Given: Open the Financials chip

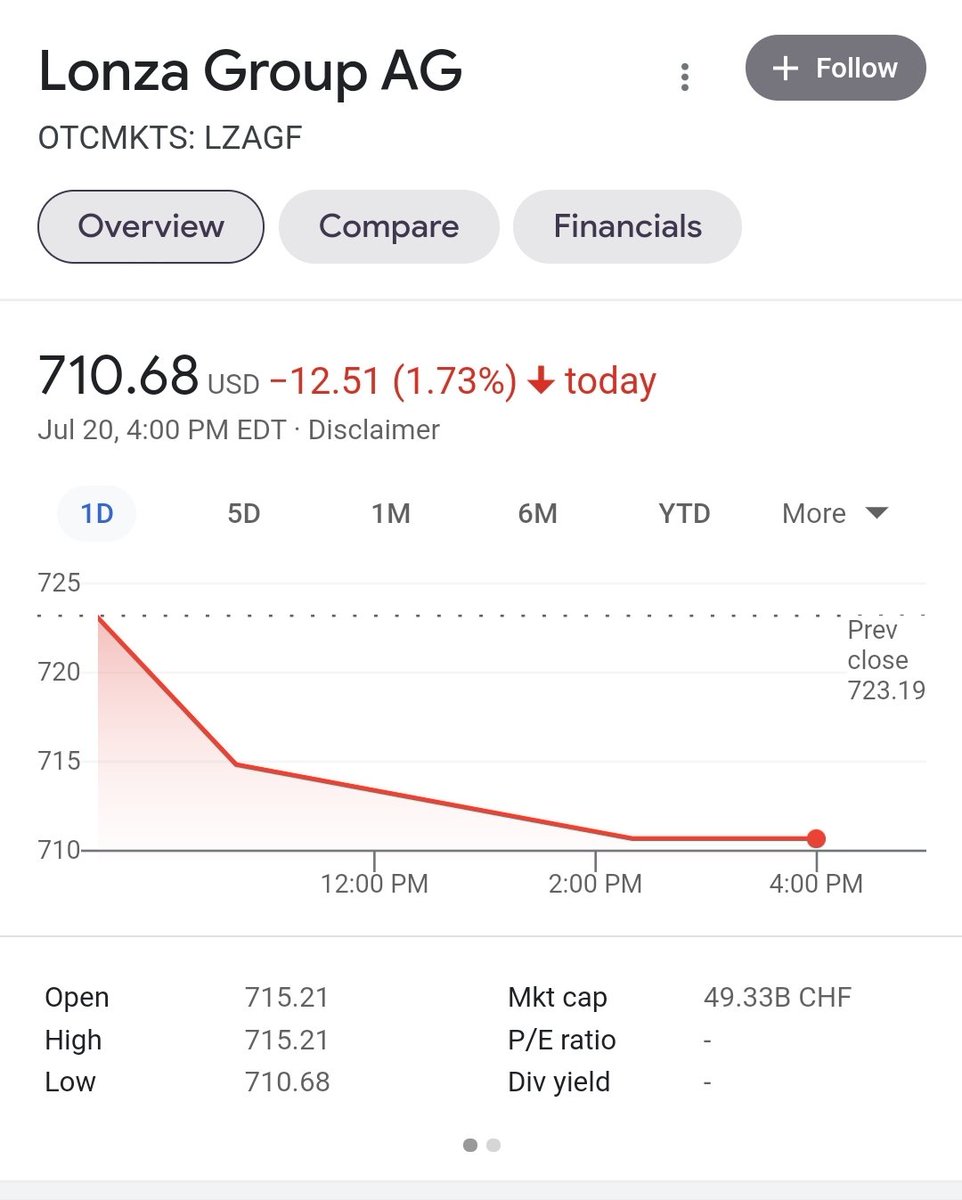Looking at the screenshot, I should tap(627, 226).
